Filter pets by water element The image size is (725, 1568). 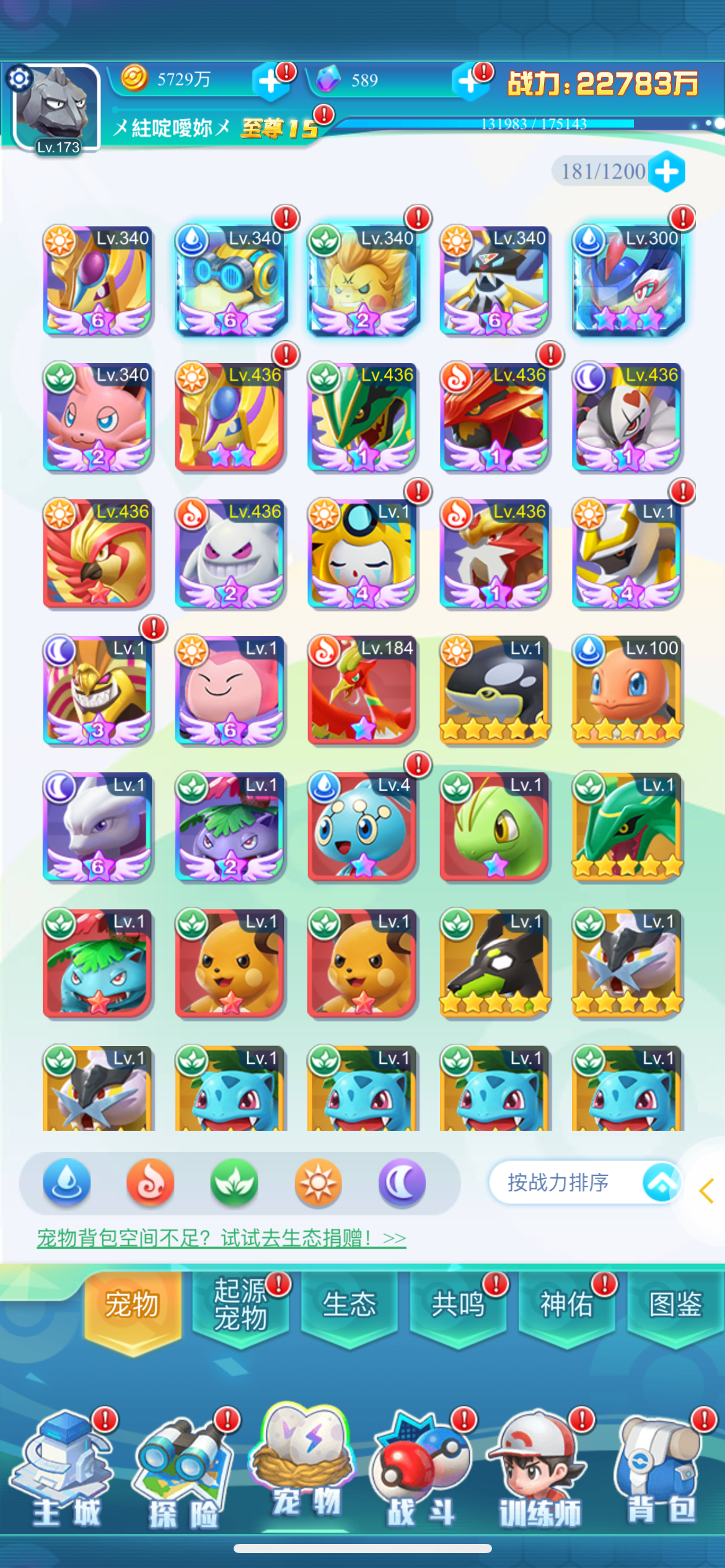(x=67, y=1182)
